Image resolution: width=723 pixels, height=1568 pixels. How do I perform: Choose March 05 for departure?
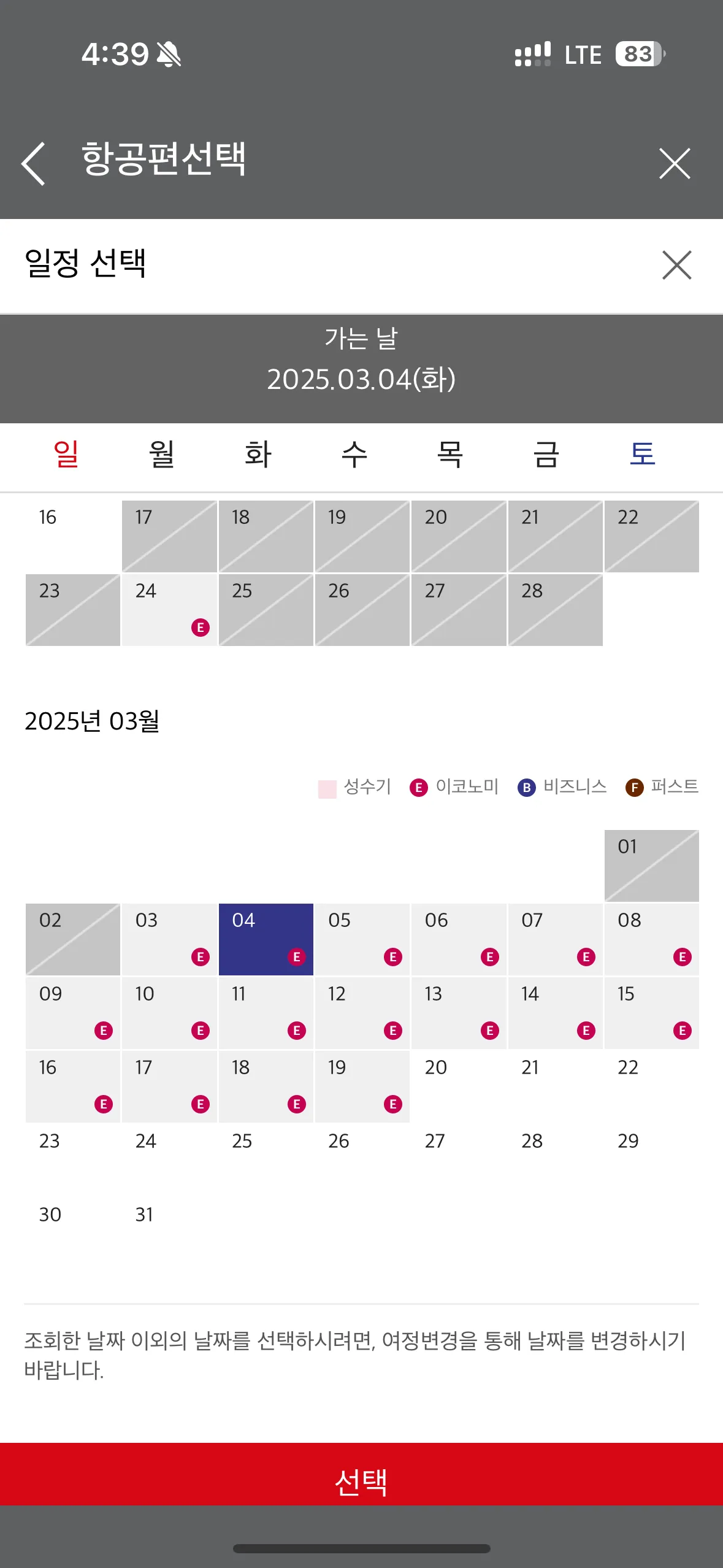pyautogui.click(x=362, y=939)
